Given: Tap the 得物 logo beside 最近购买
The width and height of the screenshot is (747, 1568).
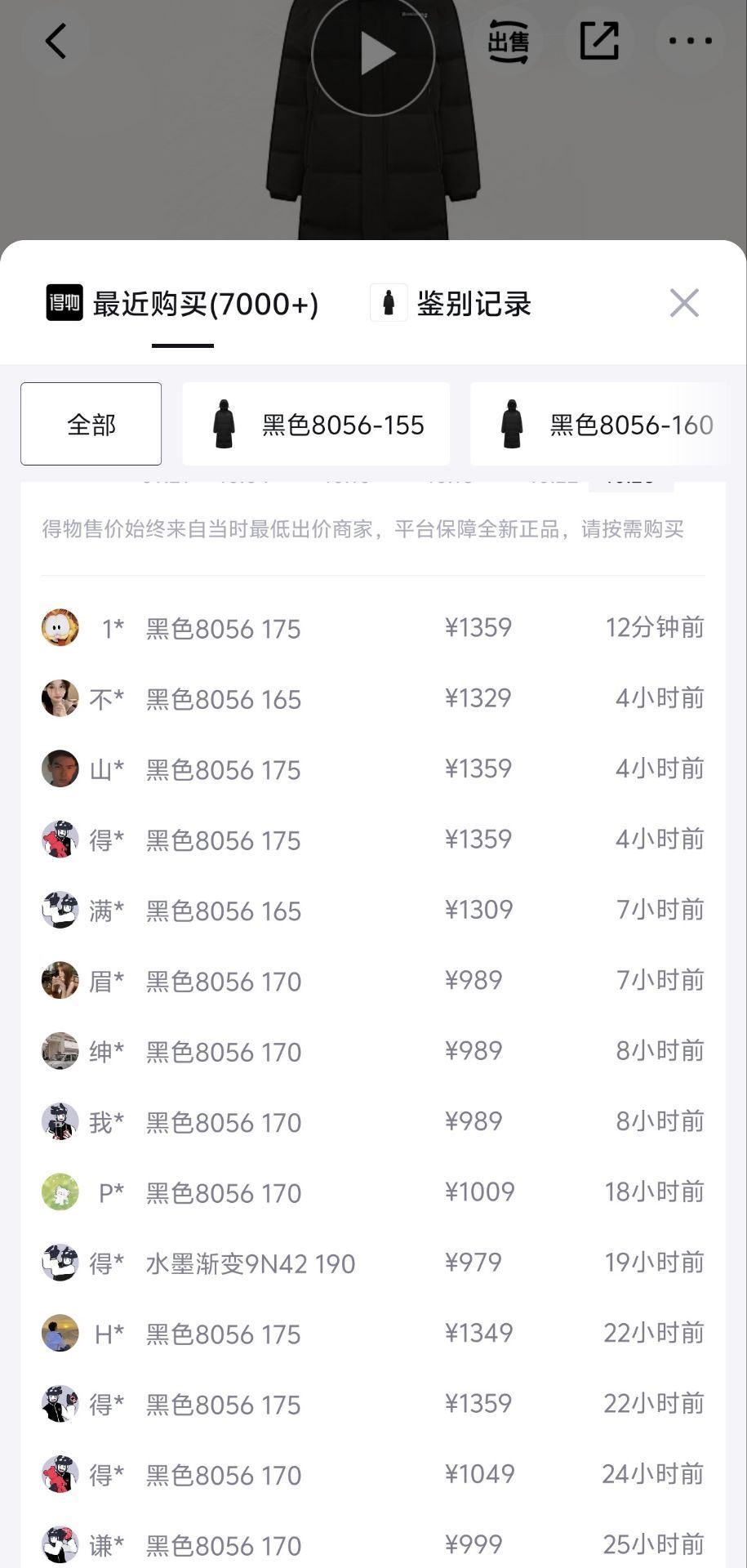Looking at the screenshot, I should (x=65, y=303).
